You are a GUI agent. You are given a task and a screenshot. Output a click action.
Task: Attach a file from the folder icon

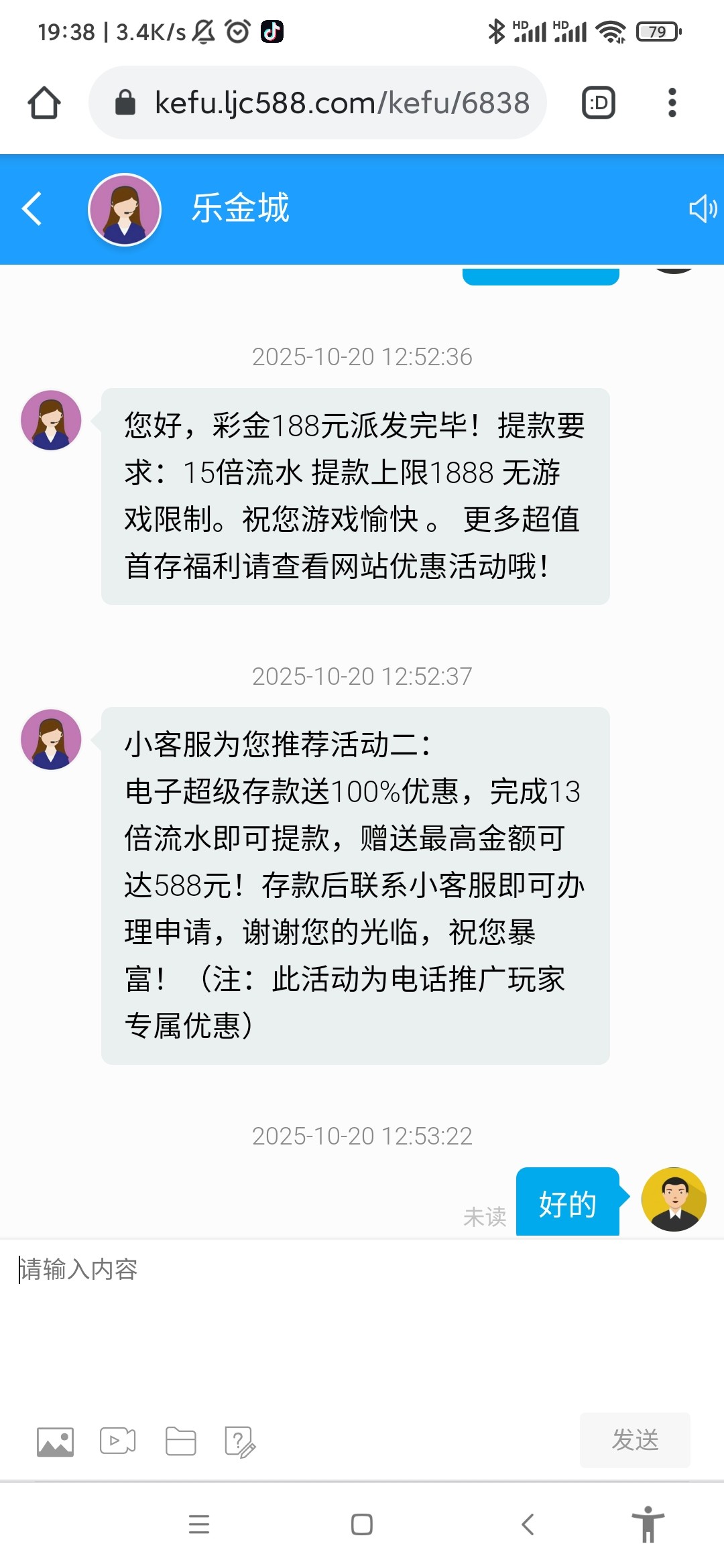point(180,1441)
